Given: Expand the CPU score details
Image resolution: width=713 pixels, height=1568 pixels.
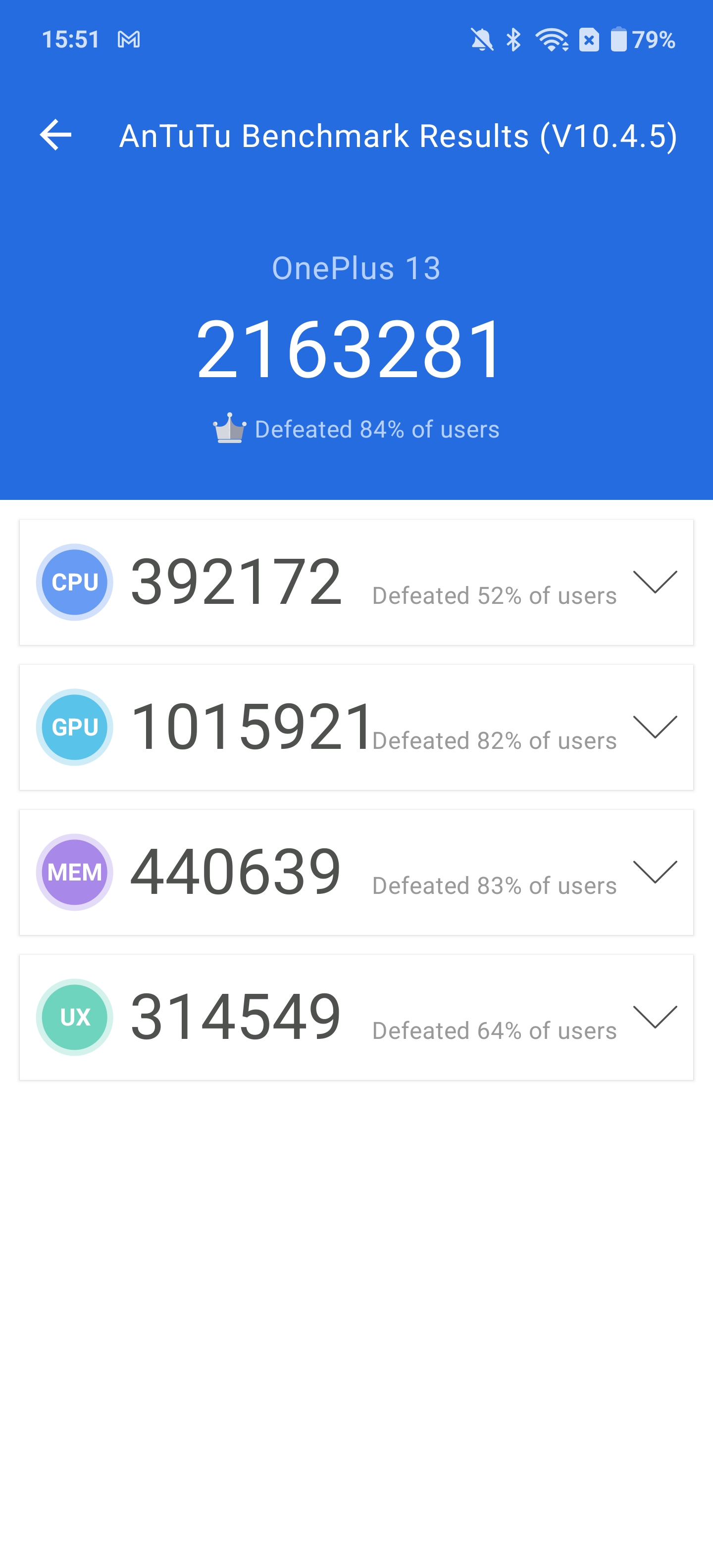Looking at the screenshot, I should click(655, 582).
